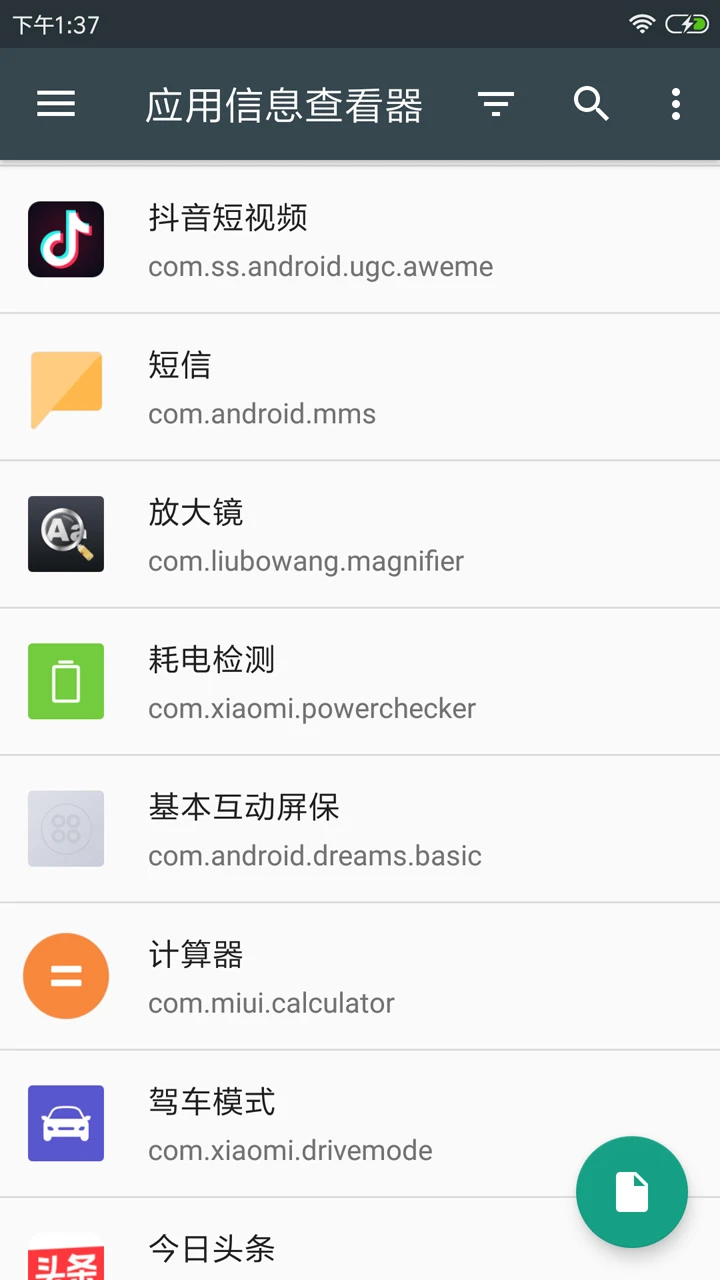Tap the floating document action button
720x1280 pixels.
click(x=631, y=1192)
